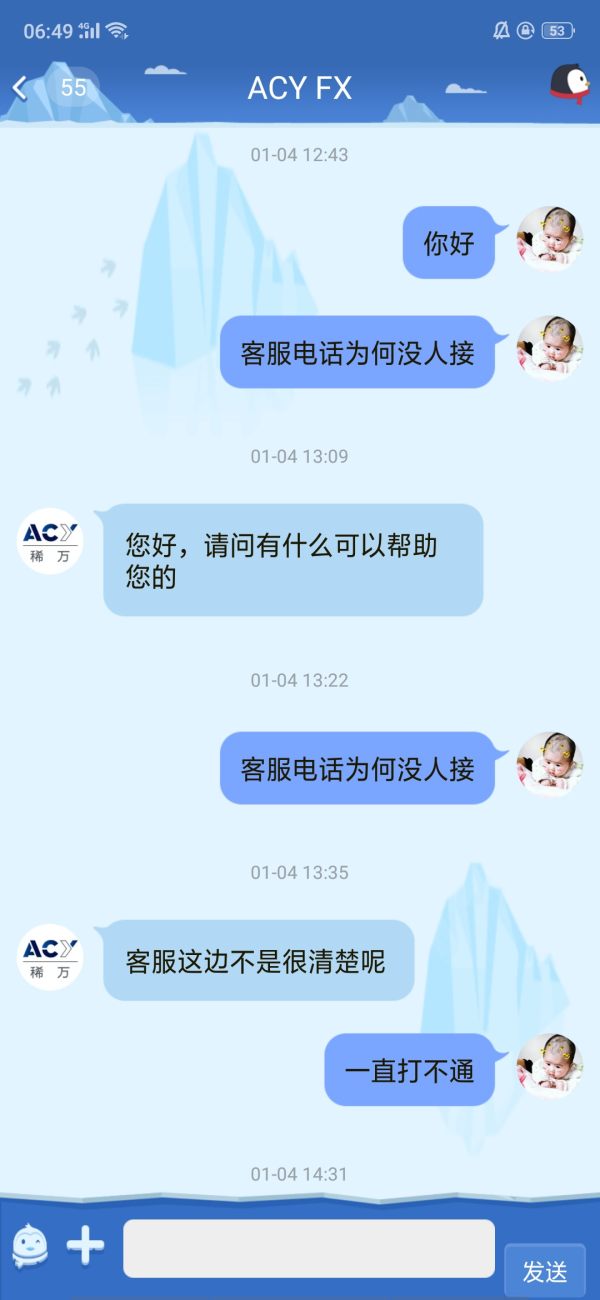The width and height of the screenshot is (600, 1300).
Task: Open ACY avatar beside 客服这边不是很清楚呢
Action: [x=51, y=957]
